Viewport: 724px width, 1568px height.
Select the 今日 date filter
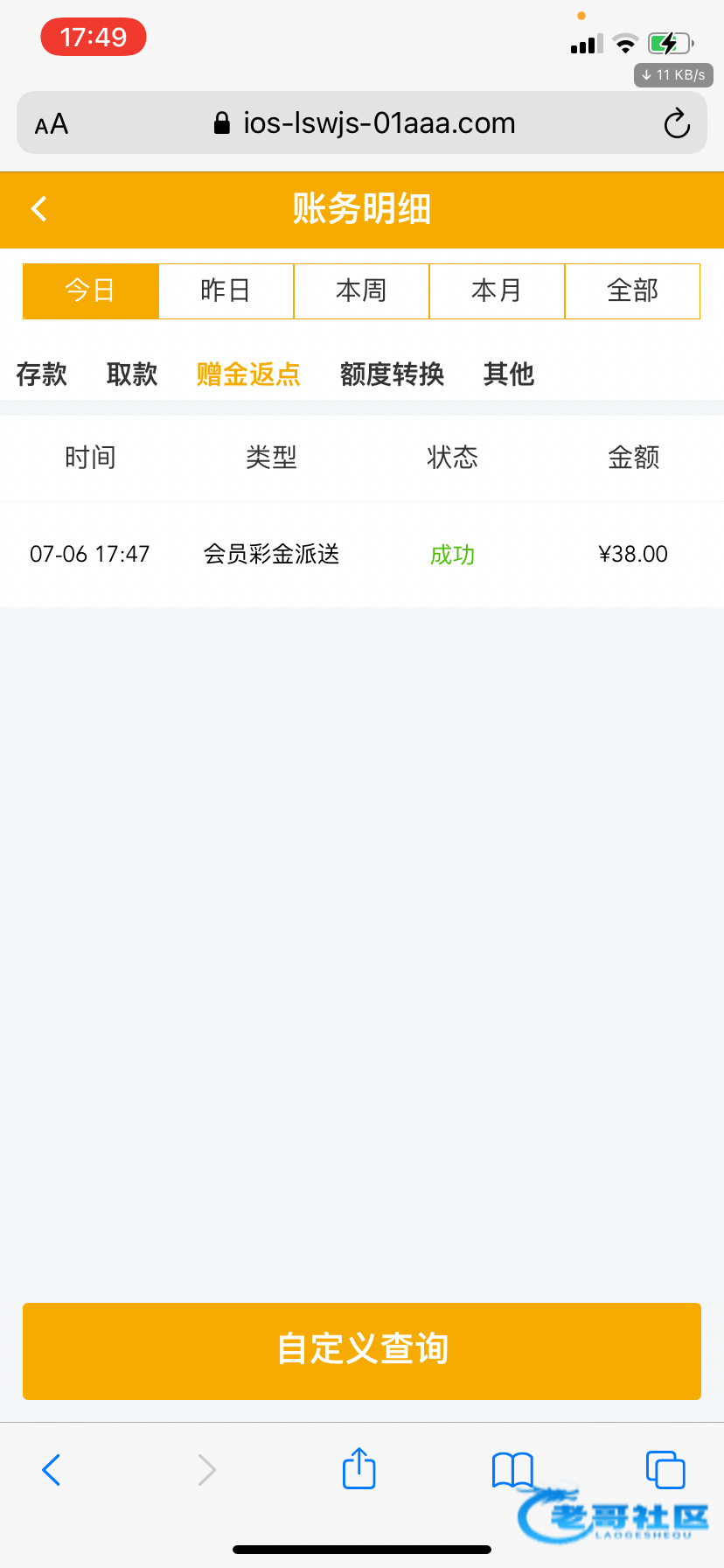pos(91,290)
